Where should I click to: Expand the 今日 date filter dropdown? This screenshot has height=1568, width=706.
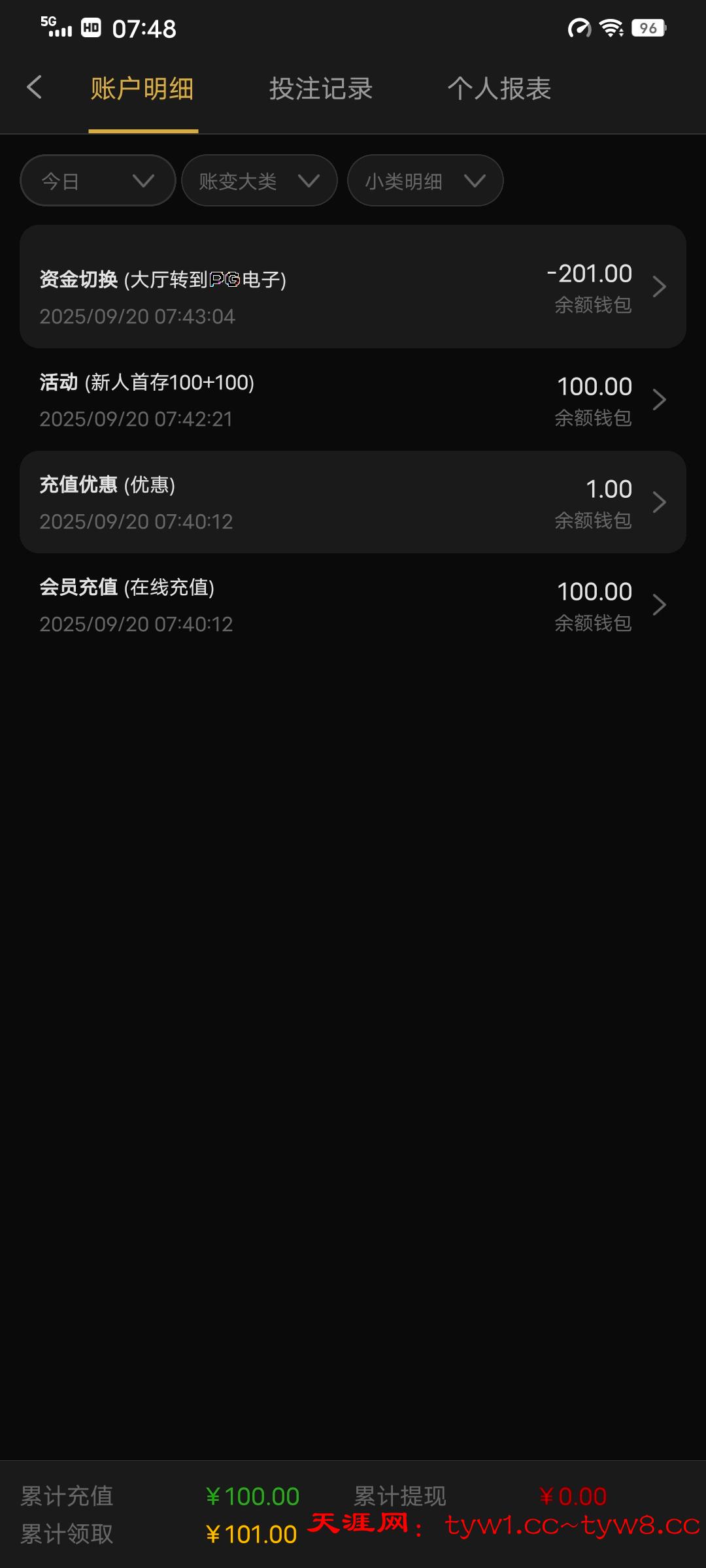coord(98,181)
